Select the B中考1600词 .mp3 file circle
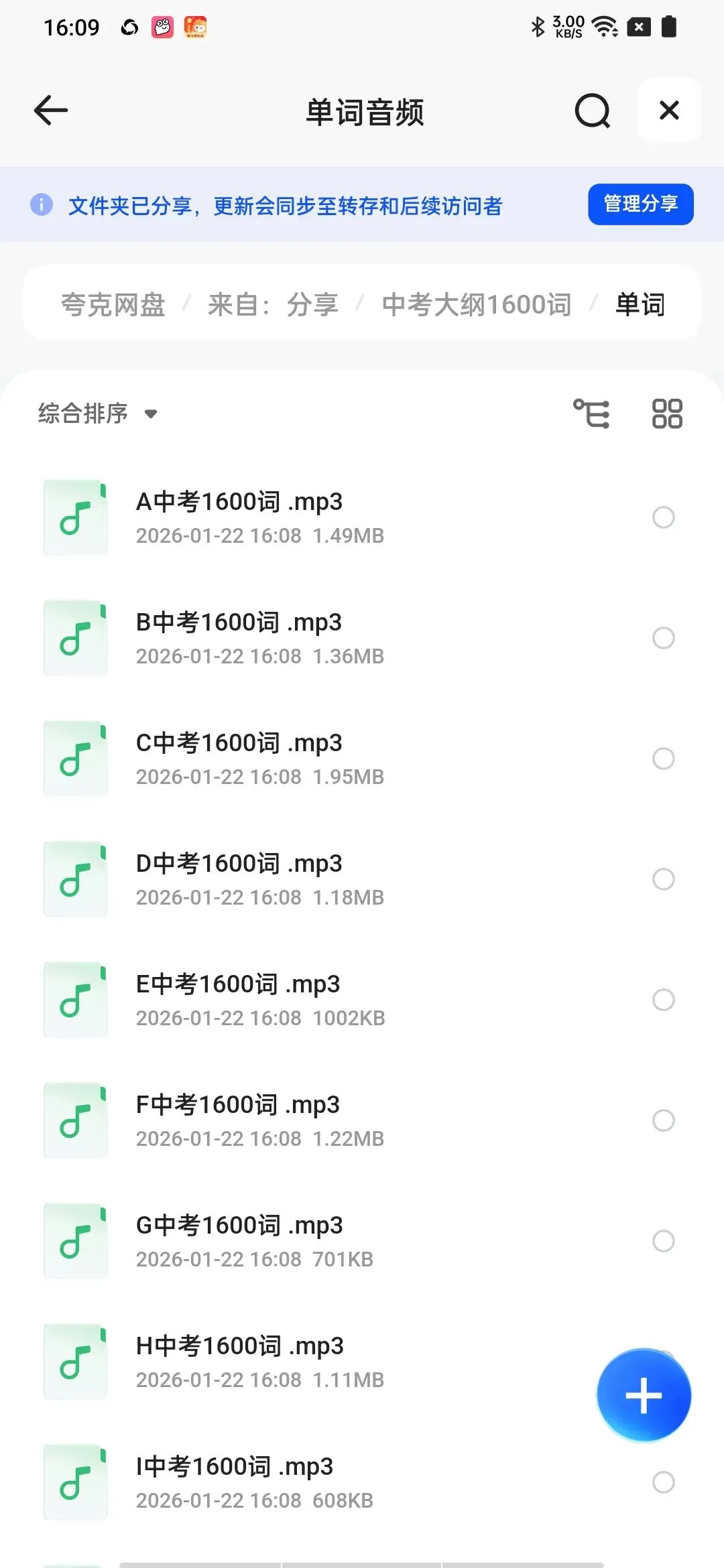724x1568 pixels. (664, 638)
